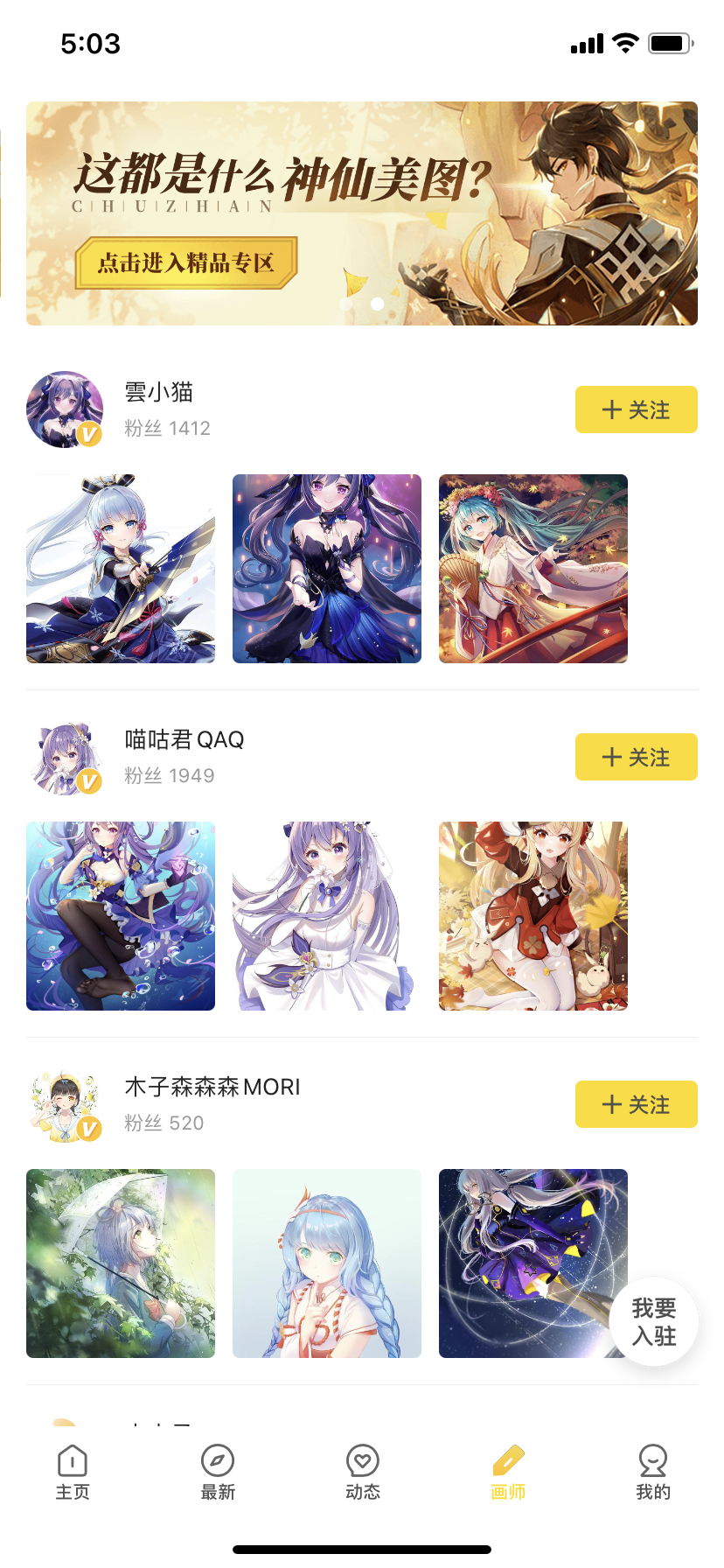Tap 雲小猫's avatar picture

pyautogui.click(x=64, y=409)
